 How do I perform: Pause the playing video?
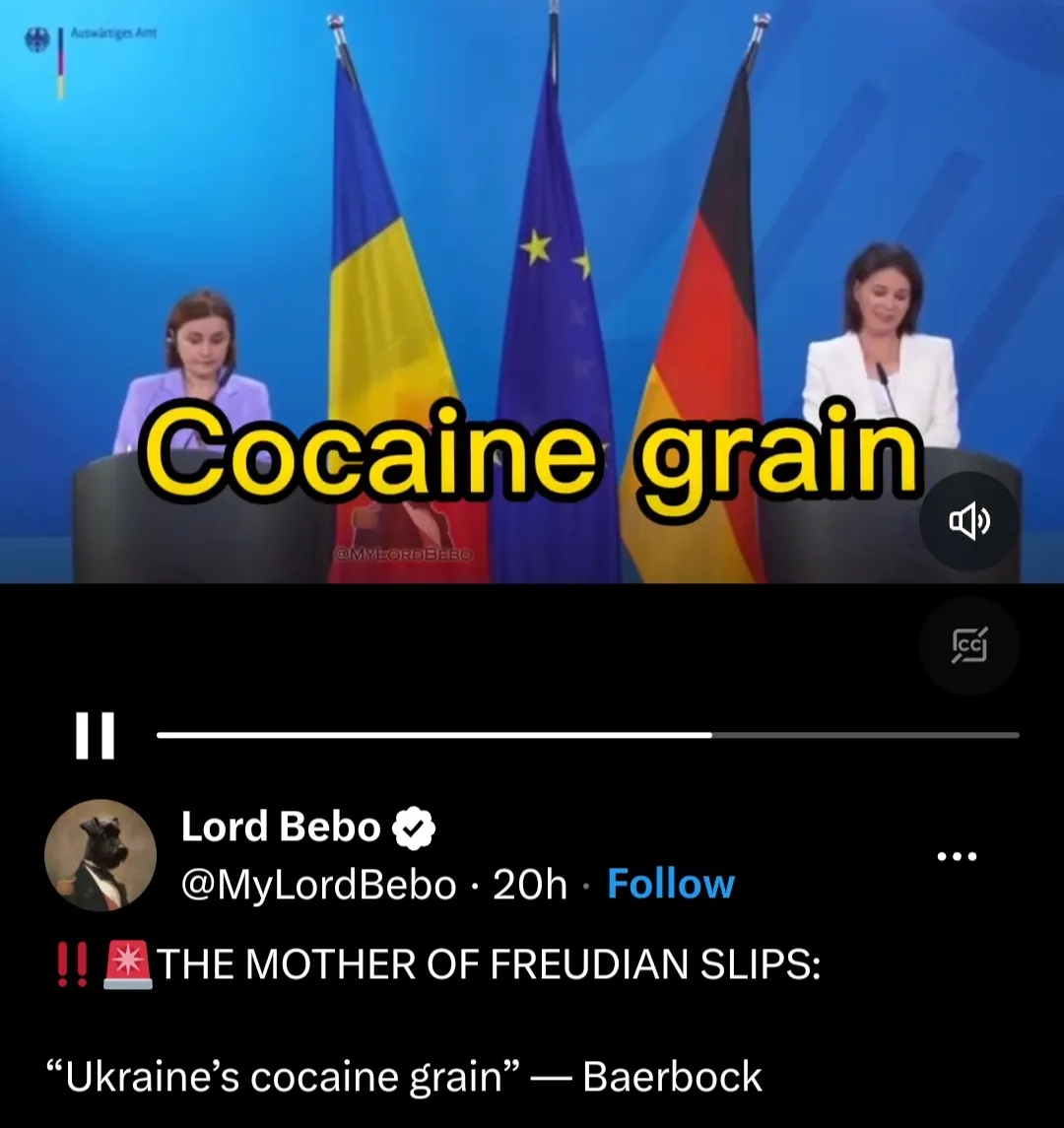(96, 735)
